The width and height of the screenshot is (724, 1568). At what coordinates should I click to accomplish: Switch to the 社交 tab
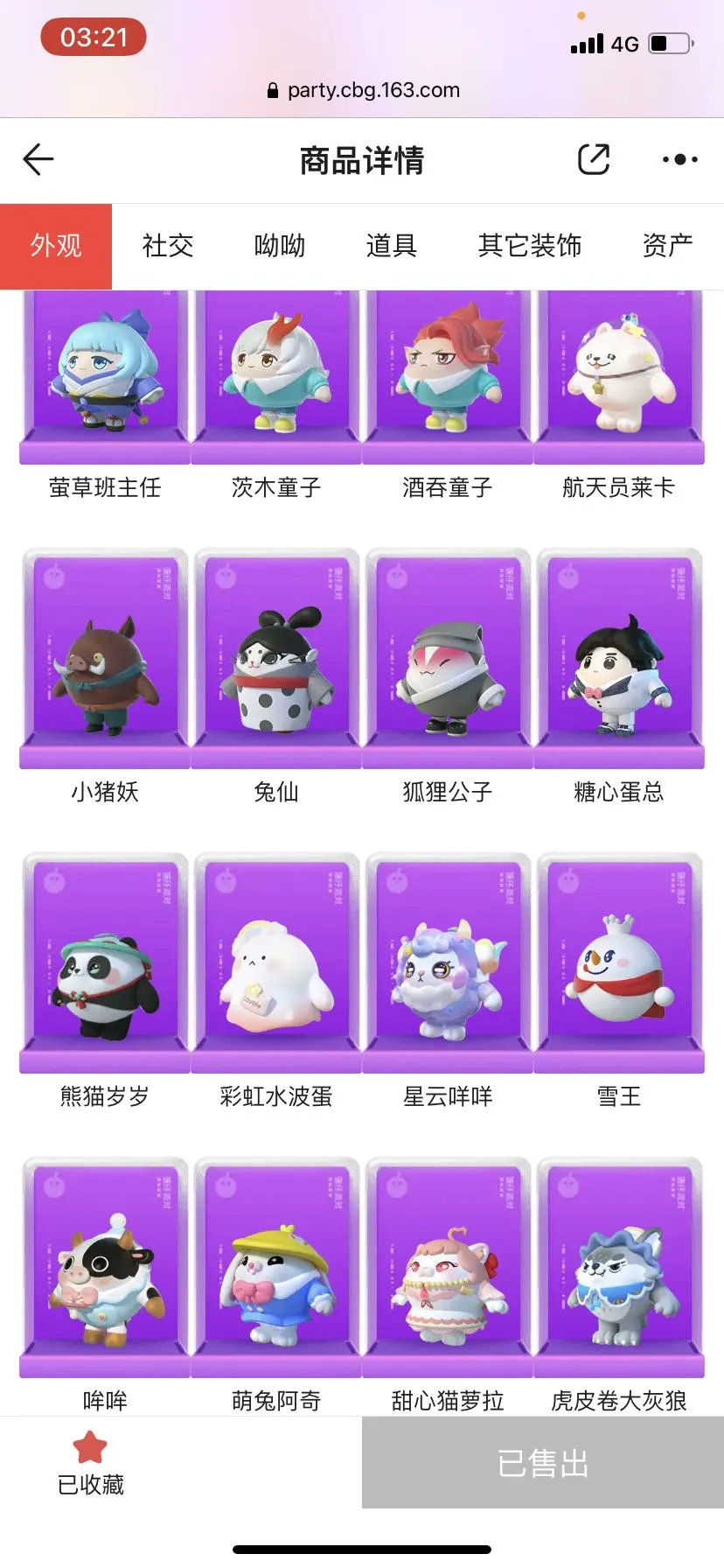168,246
